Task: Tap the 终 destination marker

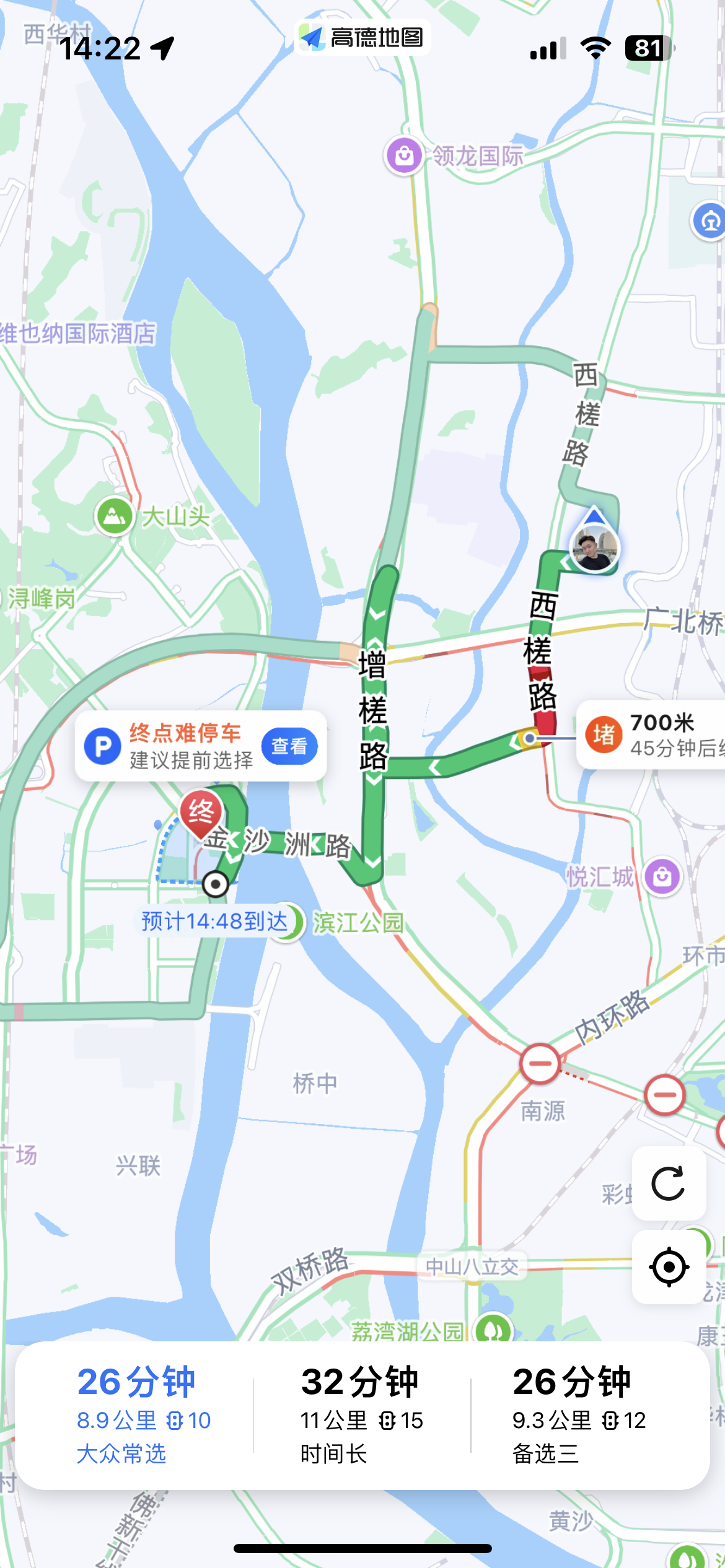Action: (x=201, y=813)
